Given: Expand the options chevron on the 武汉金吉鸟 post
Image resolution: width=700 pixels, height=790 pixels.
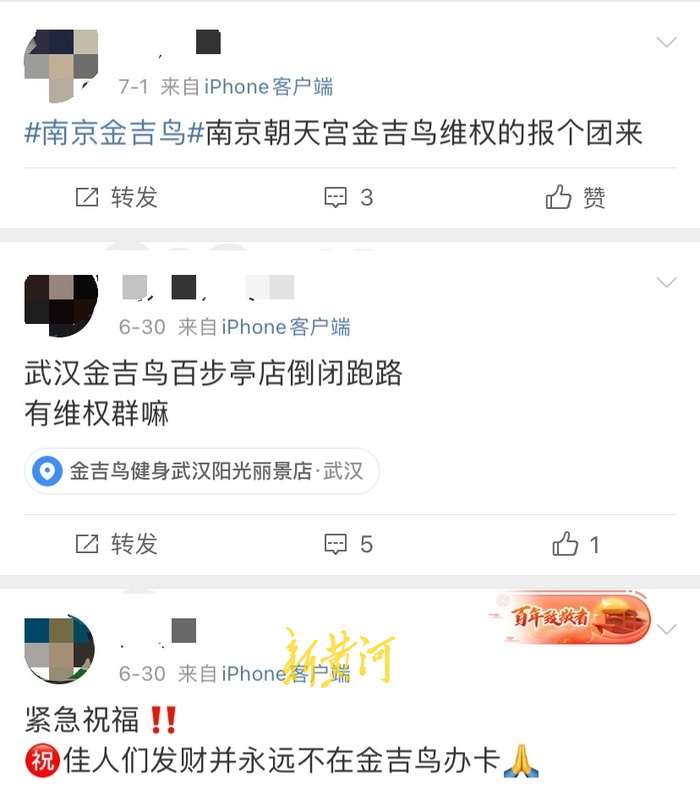Looking at the screenshot, I should 666,283.
